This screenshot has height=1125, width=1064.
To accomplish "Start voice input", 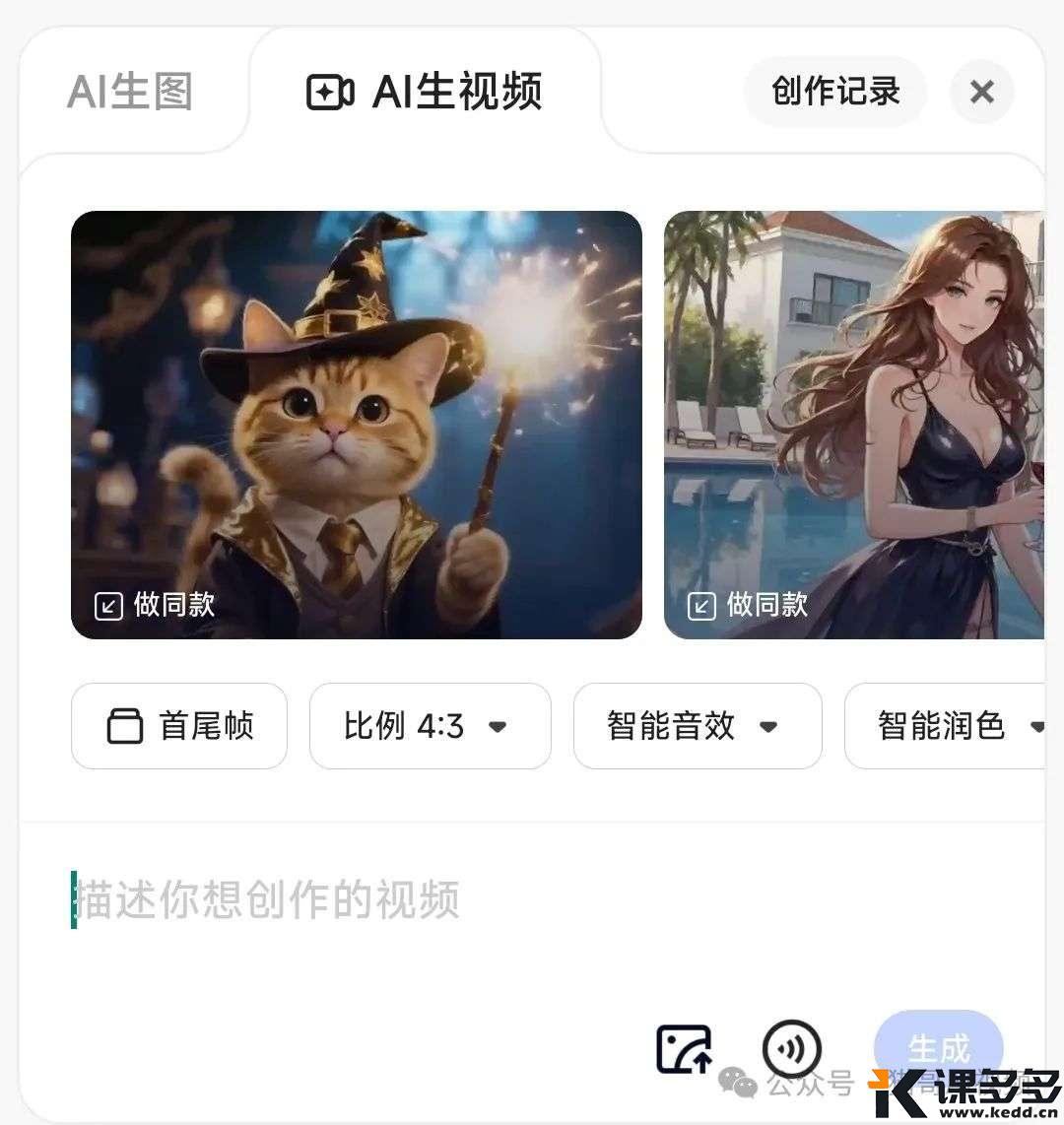I will coord(791,1048).
